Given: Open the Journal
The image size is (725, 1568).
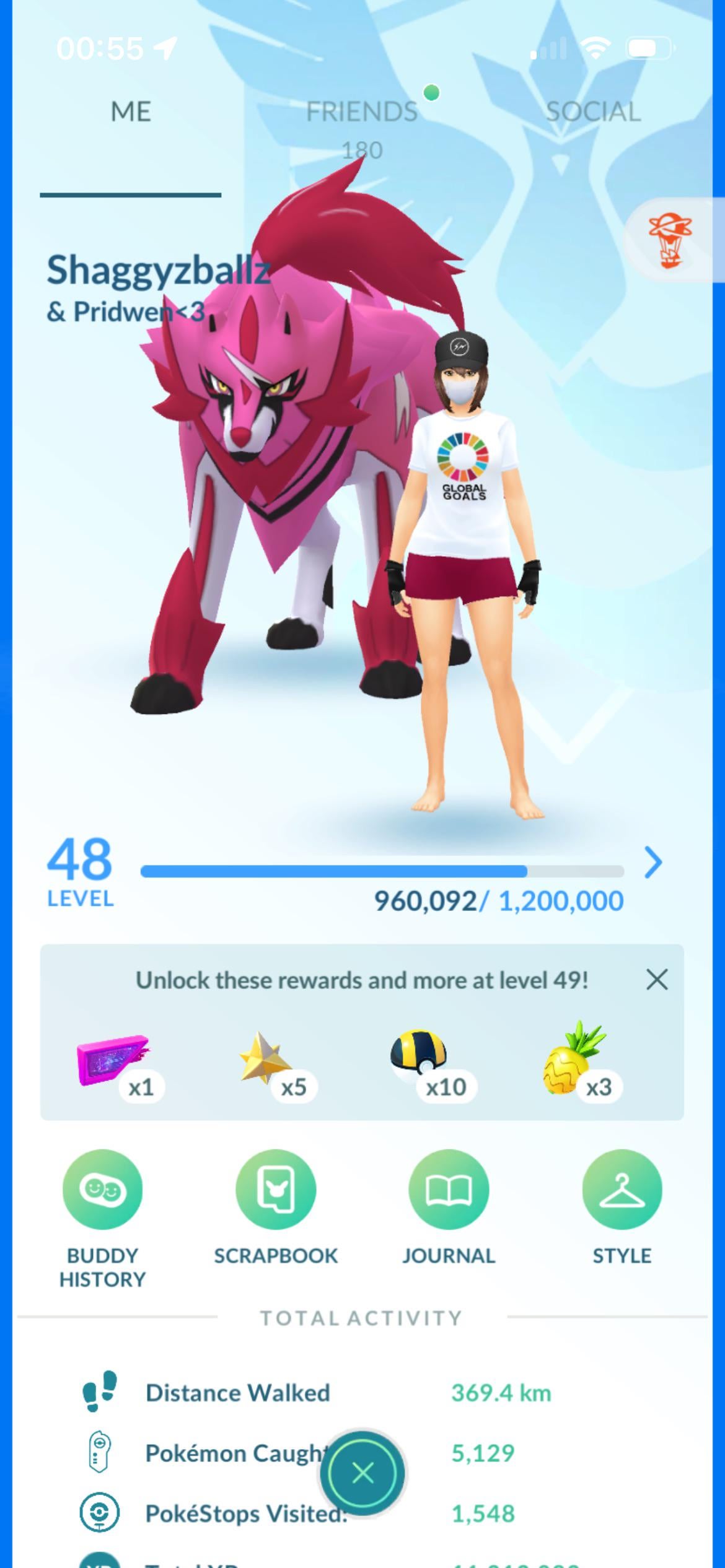Looking at the screenshot, I should point(449,1189).
